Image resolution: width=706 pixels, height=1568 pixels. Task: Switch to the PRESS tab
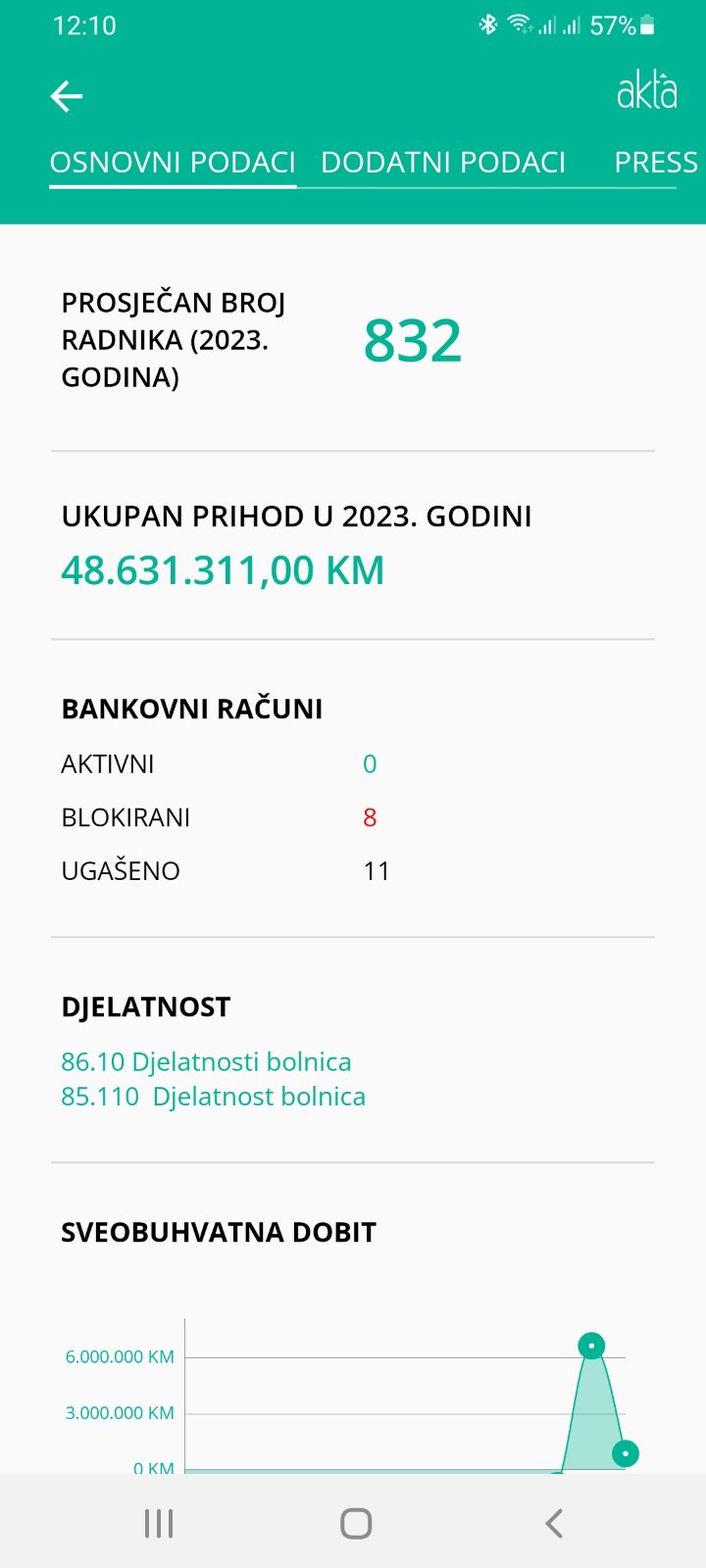point(655,162)
